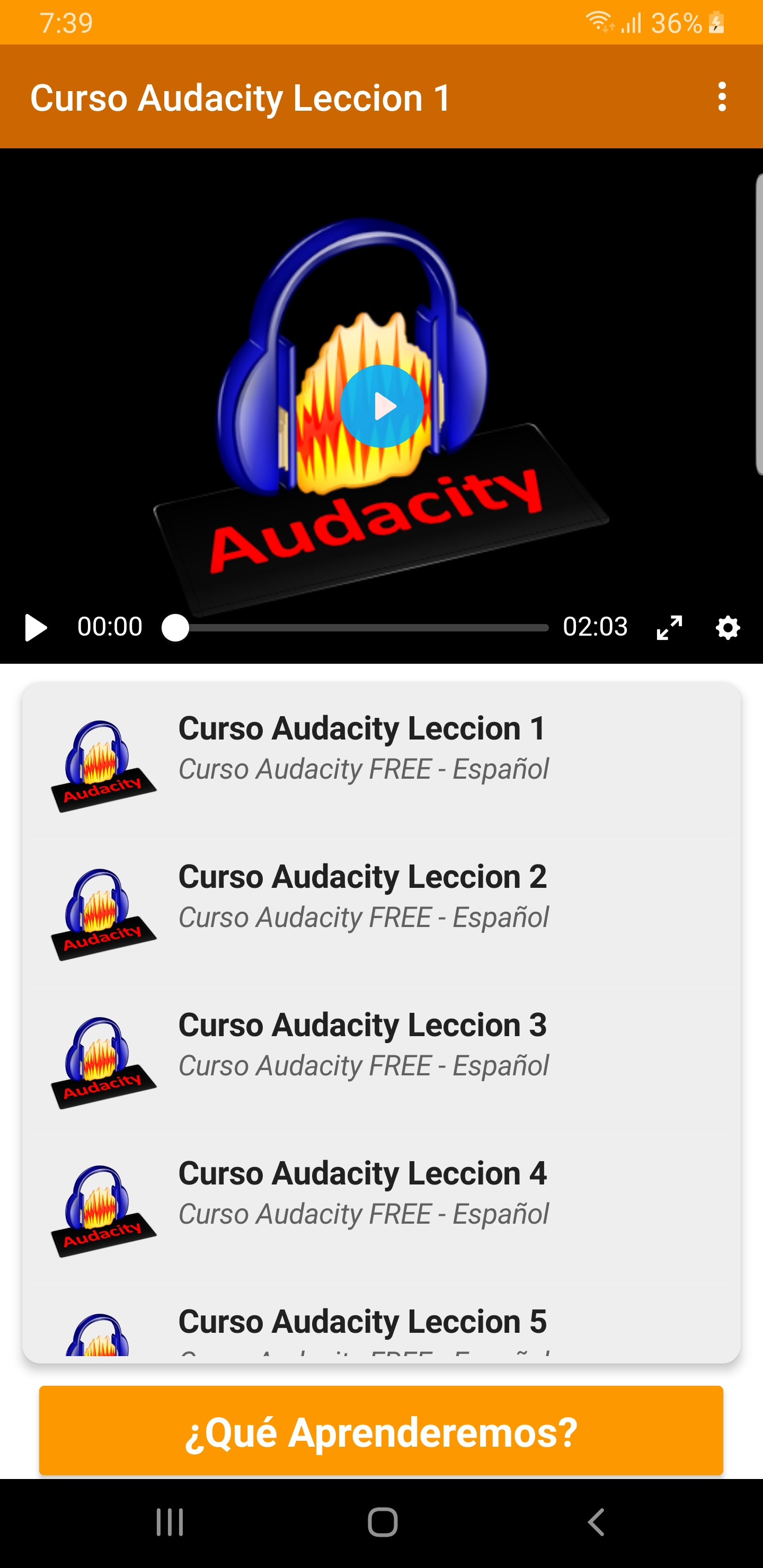
Task: Return to the home screen
Action: coord(383,1522)
